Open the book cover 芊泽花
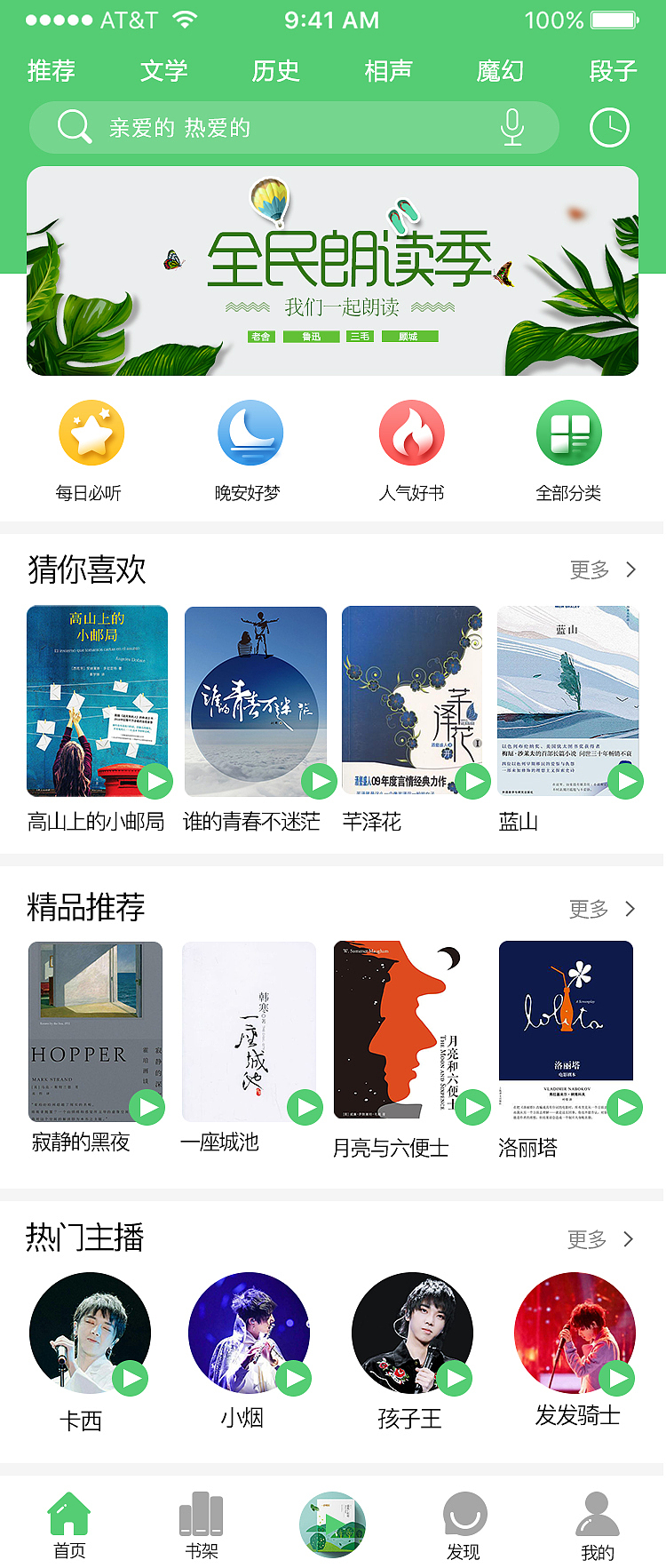 coord(411,700)
